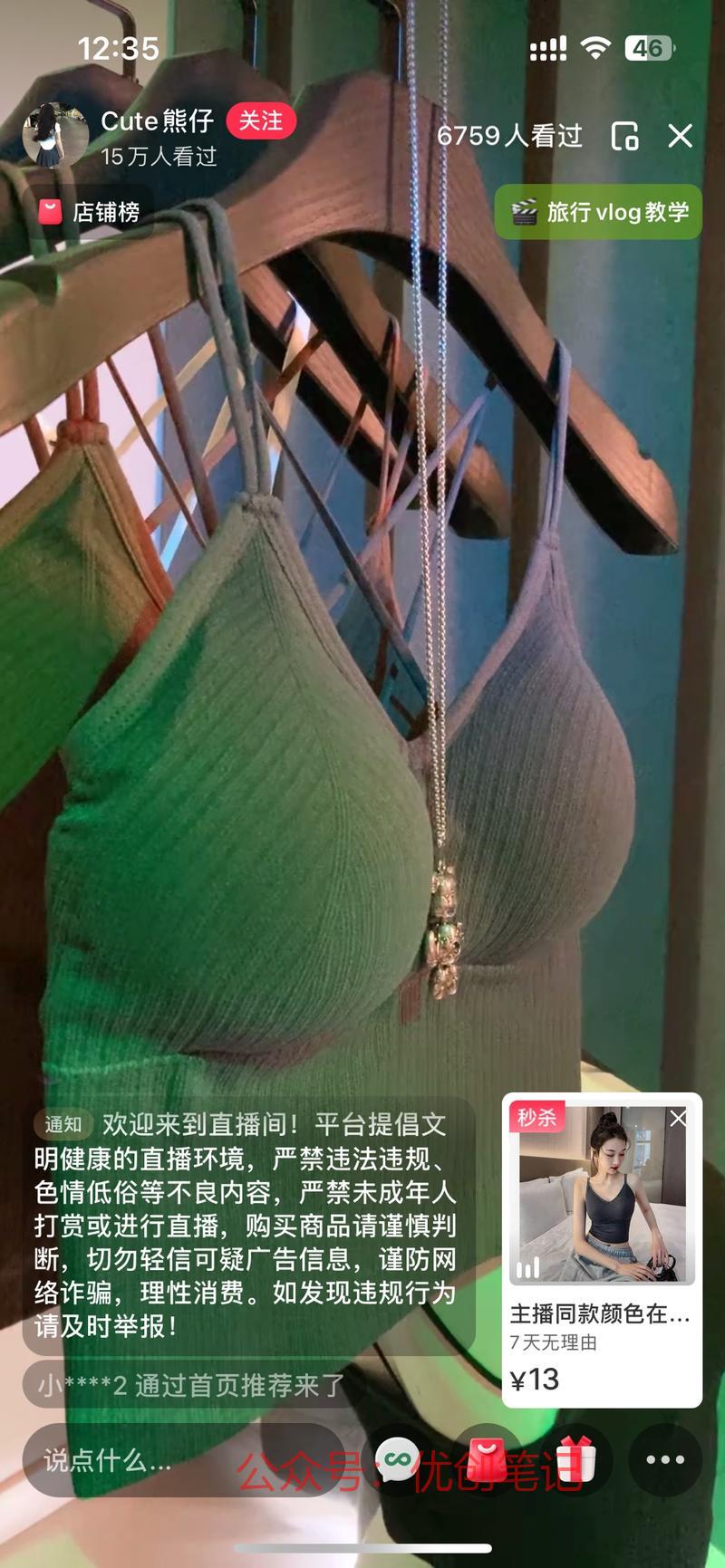Viewport: 725px width, 1568px height.
Task: Open the three-dot more options menu
Action: 665,1460
